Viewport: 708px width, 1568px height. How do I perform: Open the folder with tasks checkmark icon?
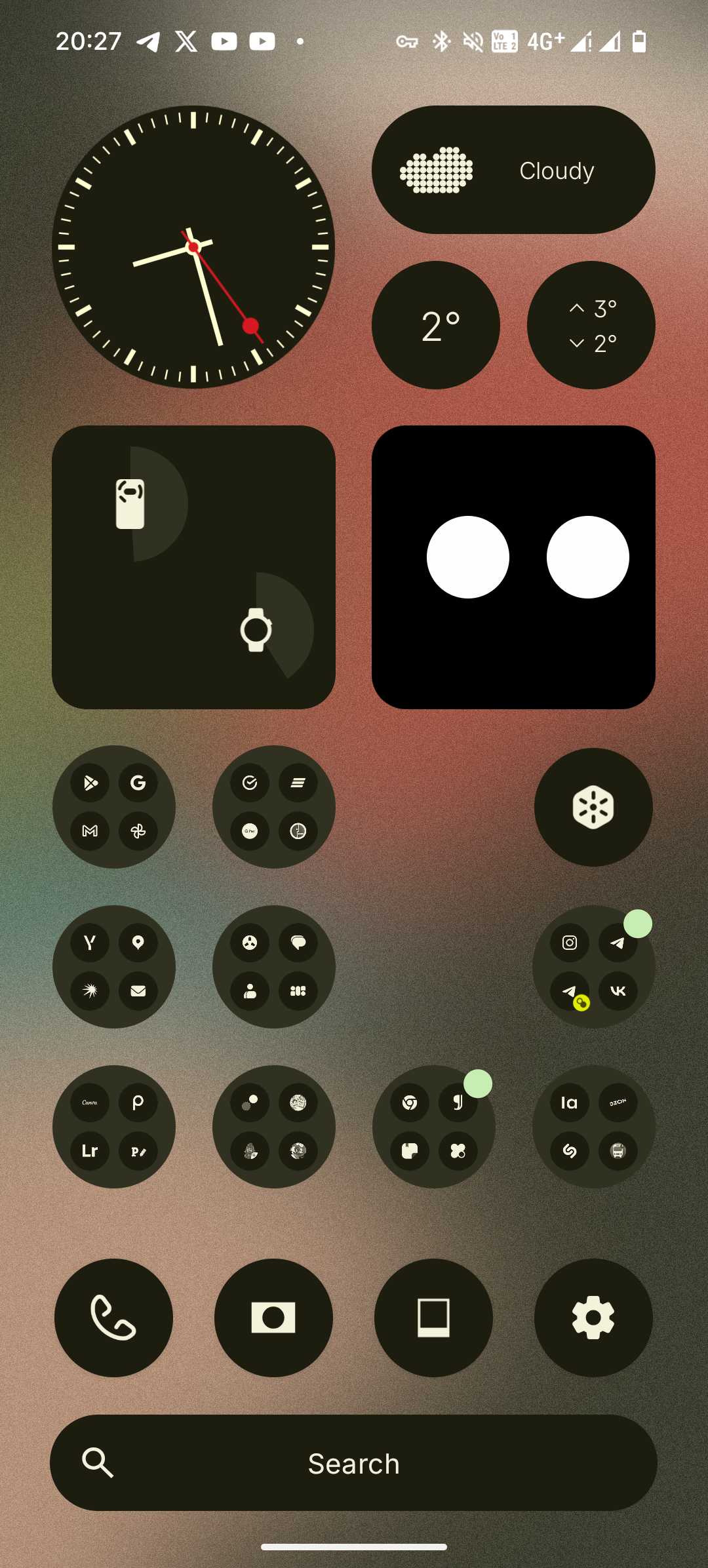[273, 807]
